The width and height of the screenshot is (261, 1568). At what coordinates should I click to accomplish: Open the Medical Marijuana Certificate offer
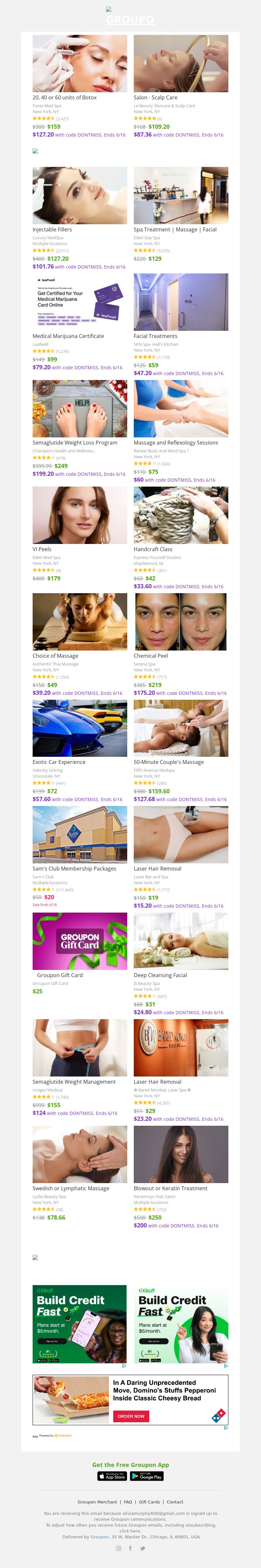click(79, 302)
